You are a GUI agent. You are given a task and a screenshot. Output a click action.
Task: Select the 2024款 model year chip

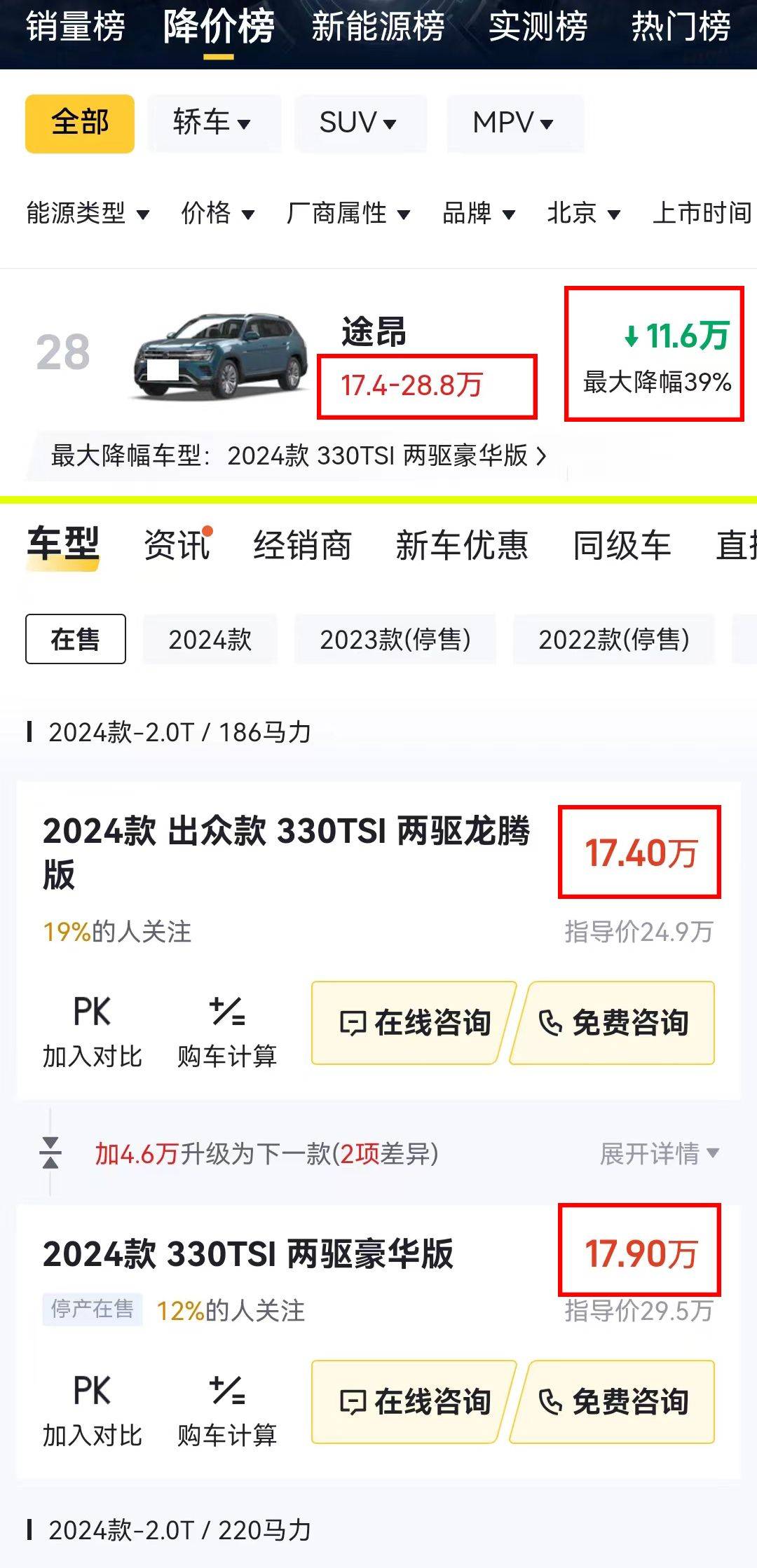(x=210, y=639)
